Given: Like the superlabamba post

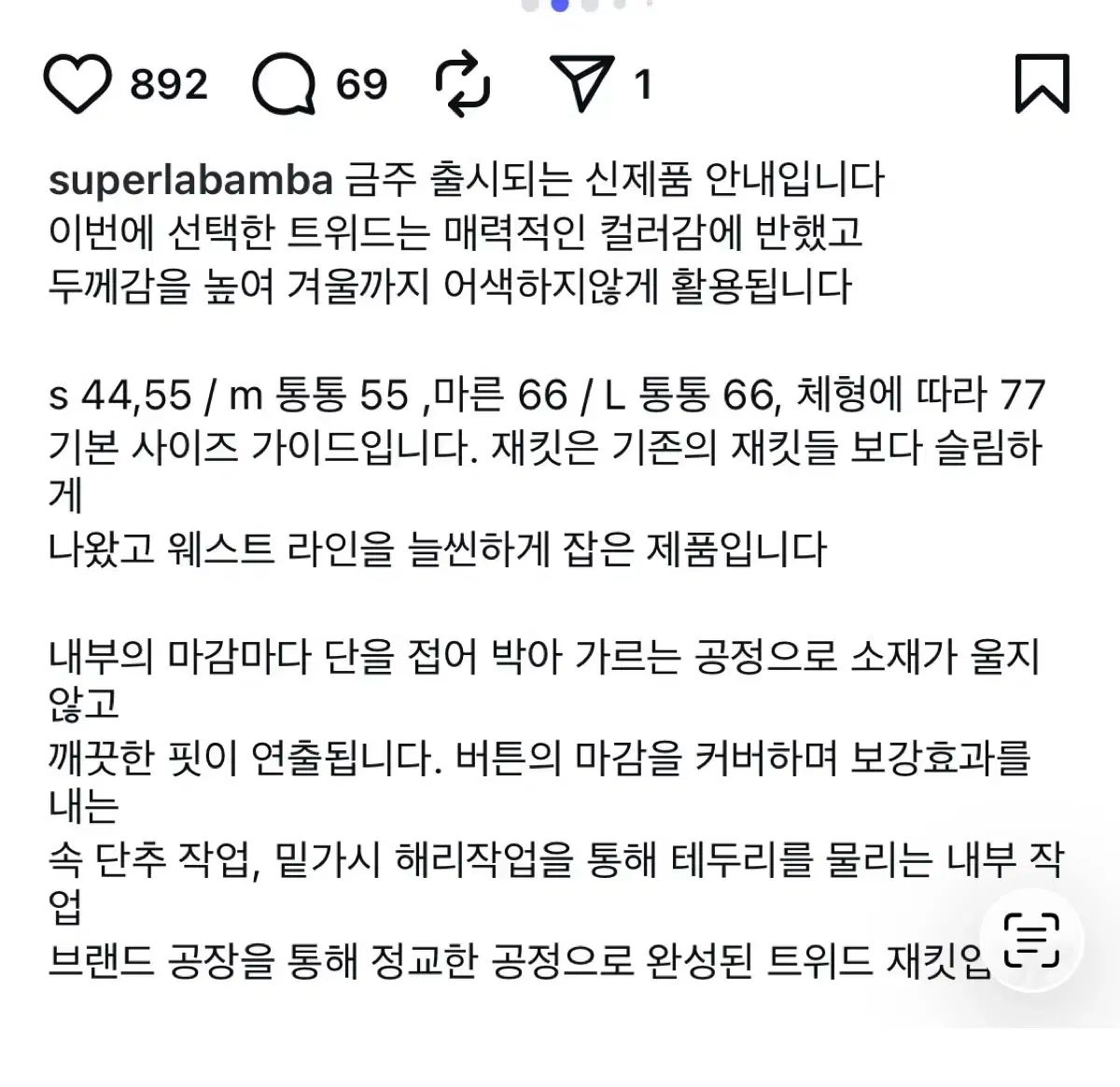Looking at the screenshot, I should pyautogui.click(x=77, y=85).
